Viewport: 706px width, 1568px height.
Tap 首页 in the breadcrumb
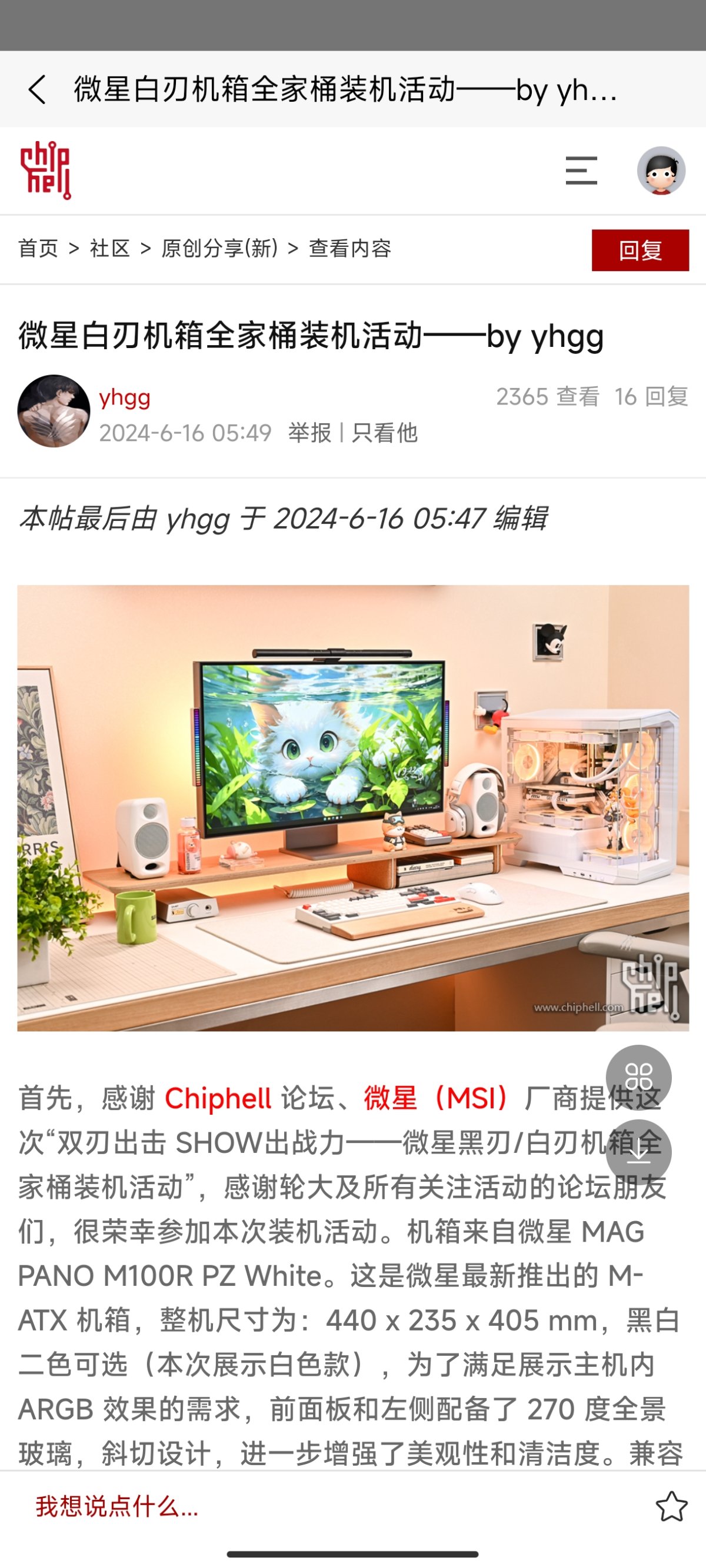coord(38,248)
